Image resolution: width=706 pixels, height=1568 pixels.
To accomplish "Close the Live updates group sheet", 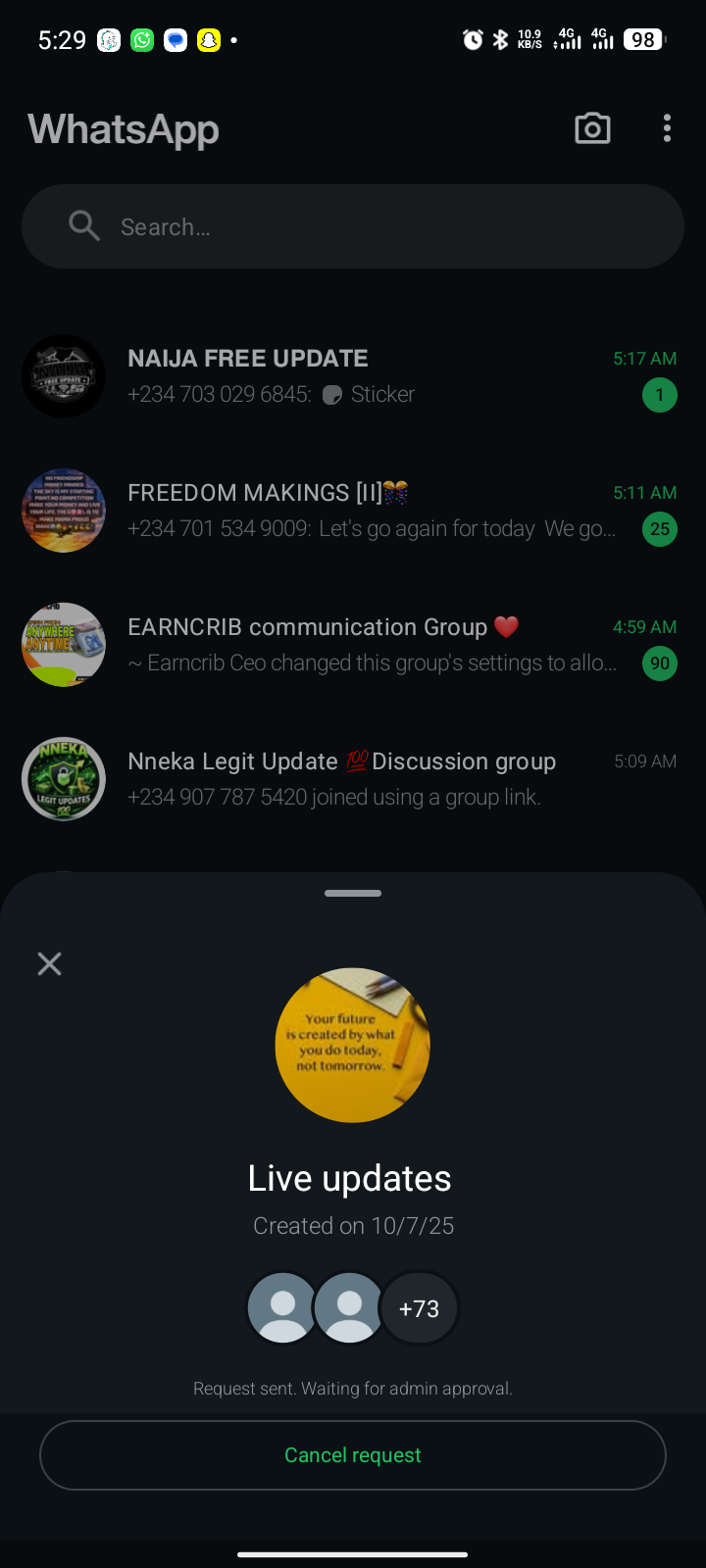I will 49,964.
